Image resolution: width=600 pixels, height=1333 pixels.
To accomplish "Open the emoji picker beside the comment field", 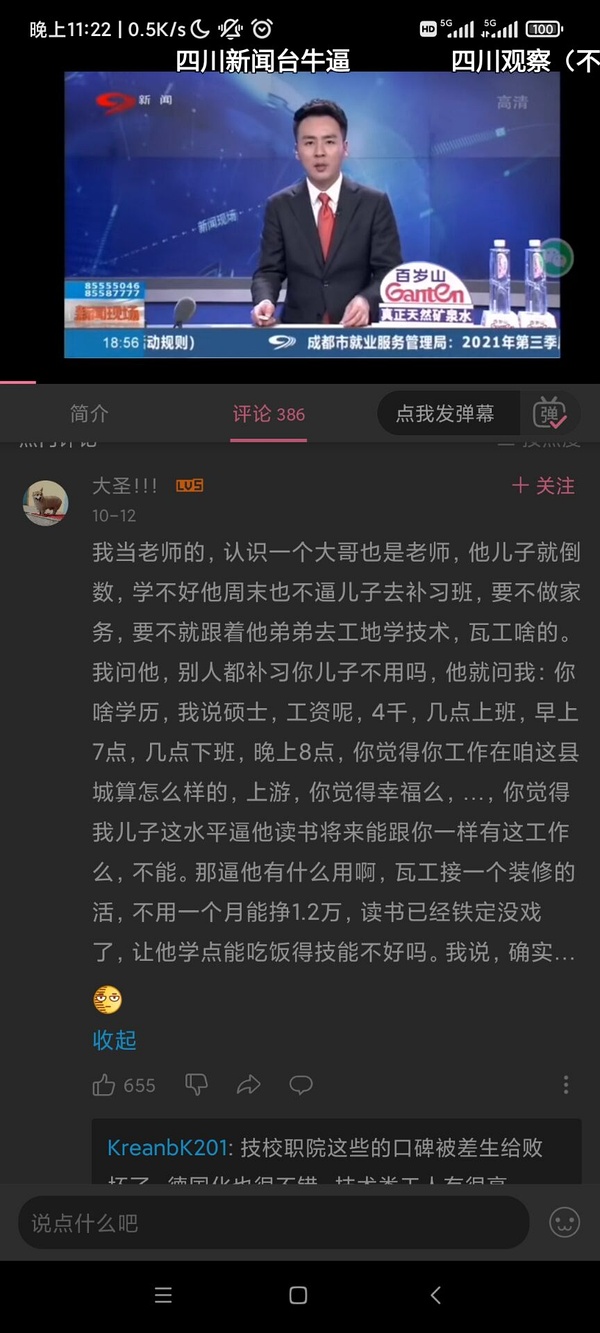I will 565,1223.
